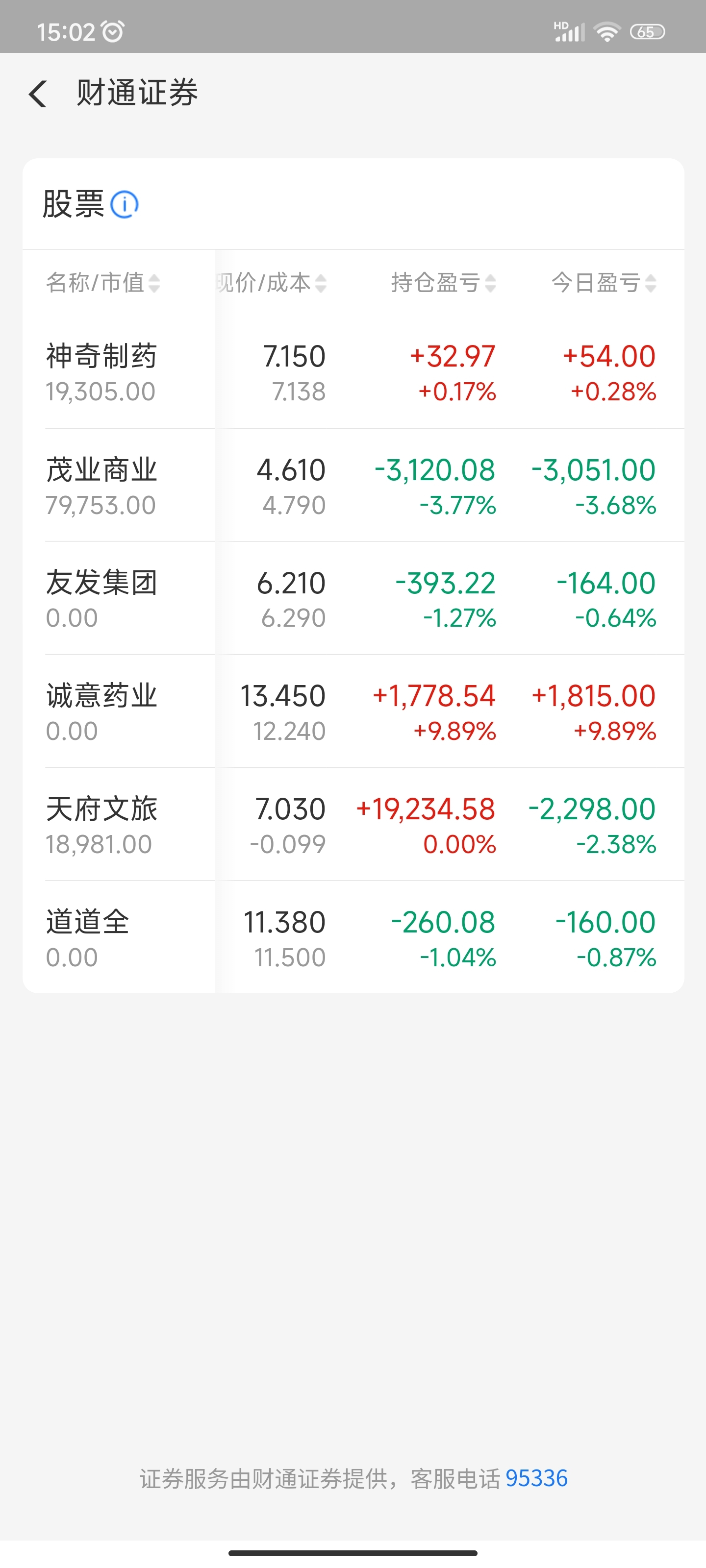This screenshot has height=1568, width=706.
Task: Sort by 名称/市值 column
Action: 103,282
